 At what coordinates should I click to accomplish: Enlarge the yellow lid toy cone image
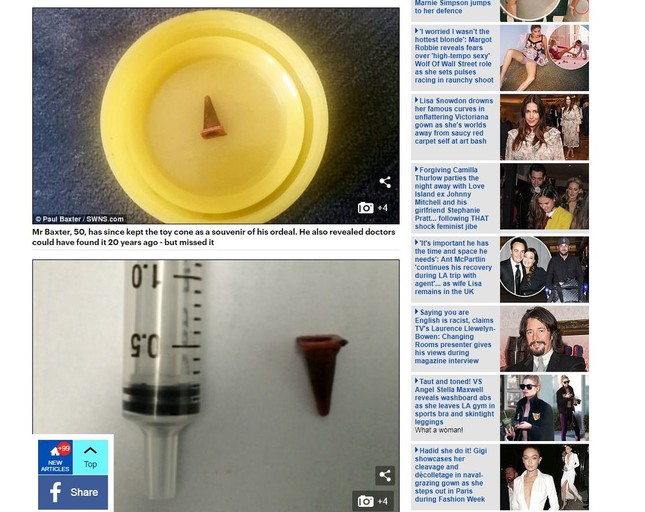point(215,115)
